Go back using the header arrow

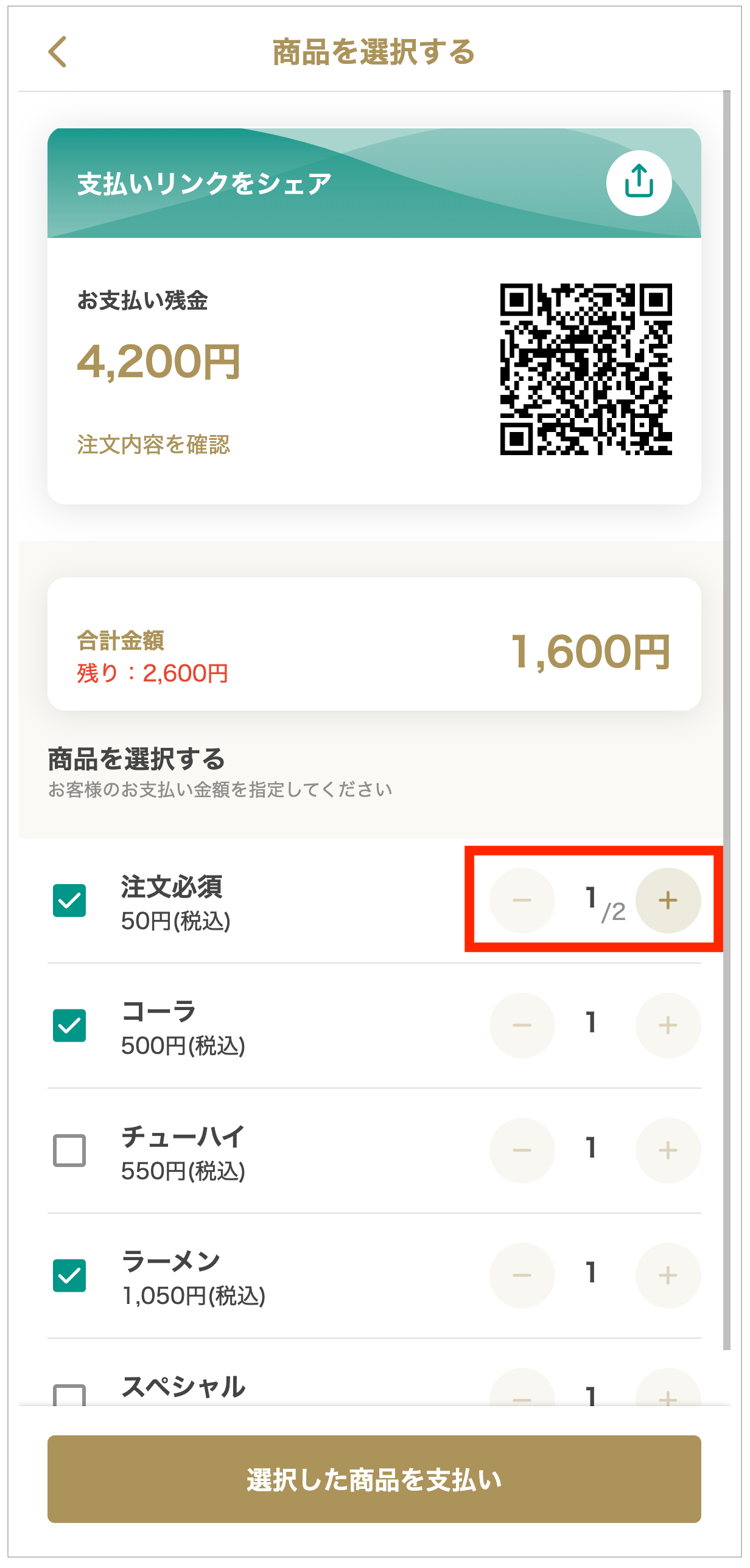point(58,52)
